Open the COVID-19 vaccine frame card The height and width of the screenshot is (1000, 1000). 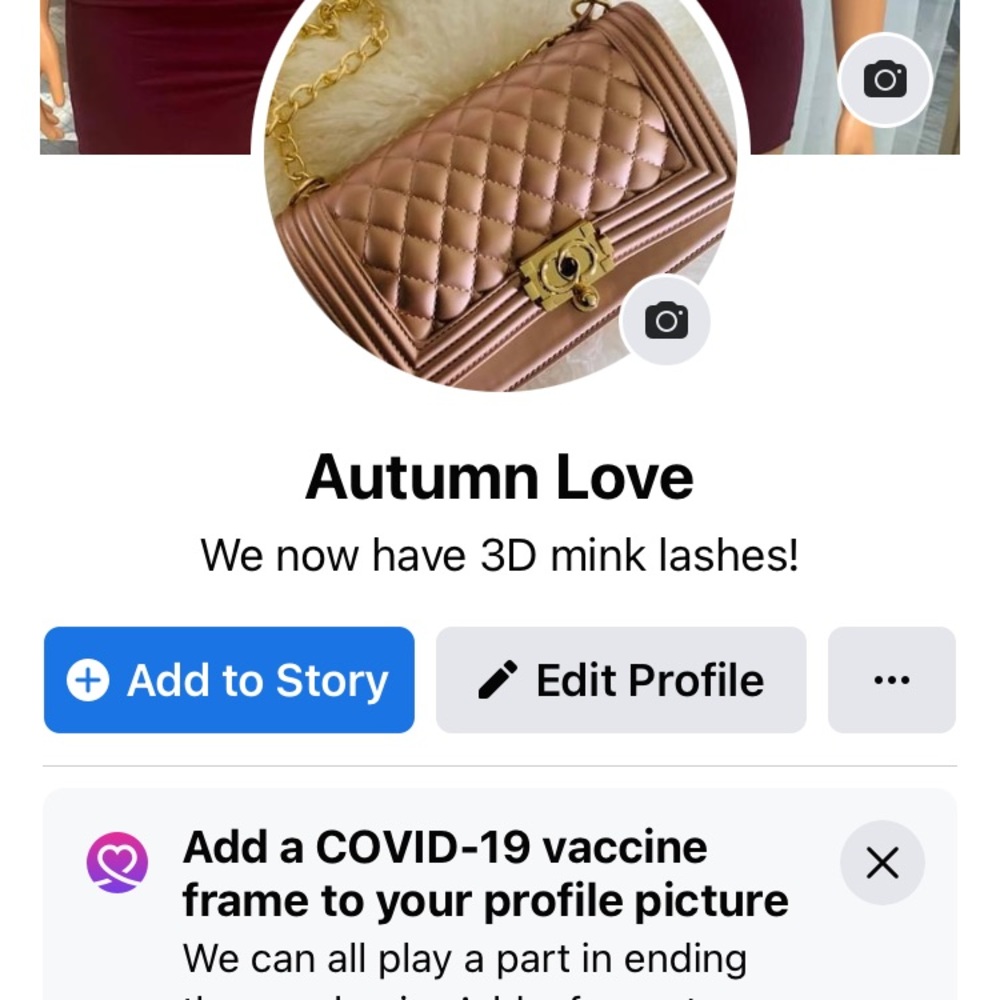(x=480, y=900)
